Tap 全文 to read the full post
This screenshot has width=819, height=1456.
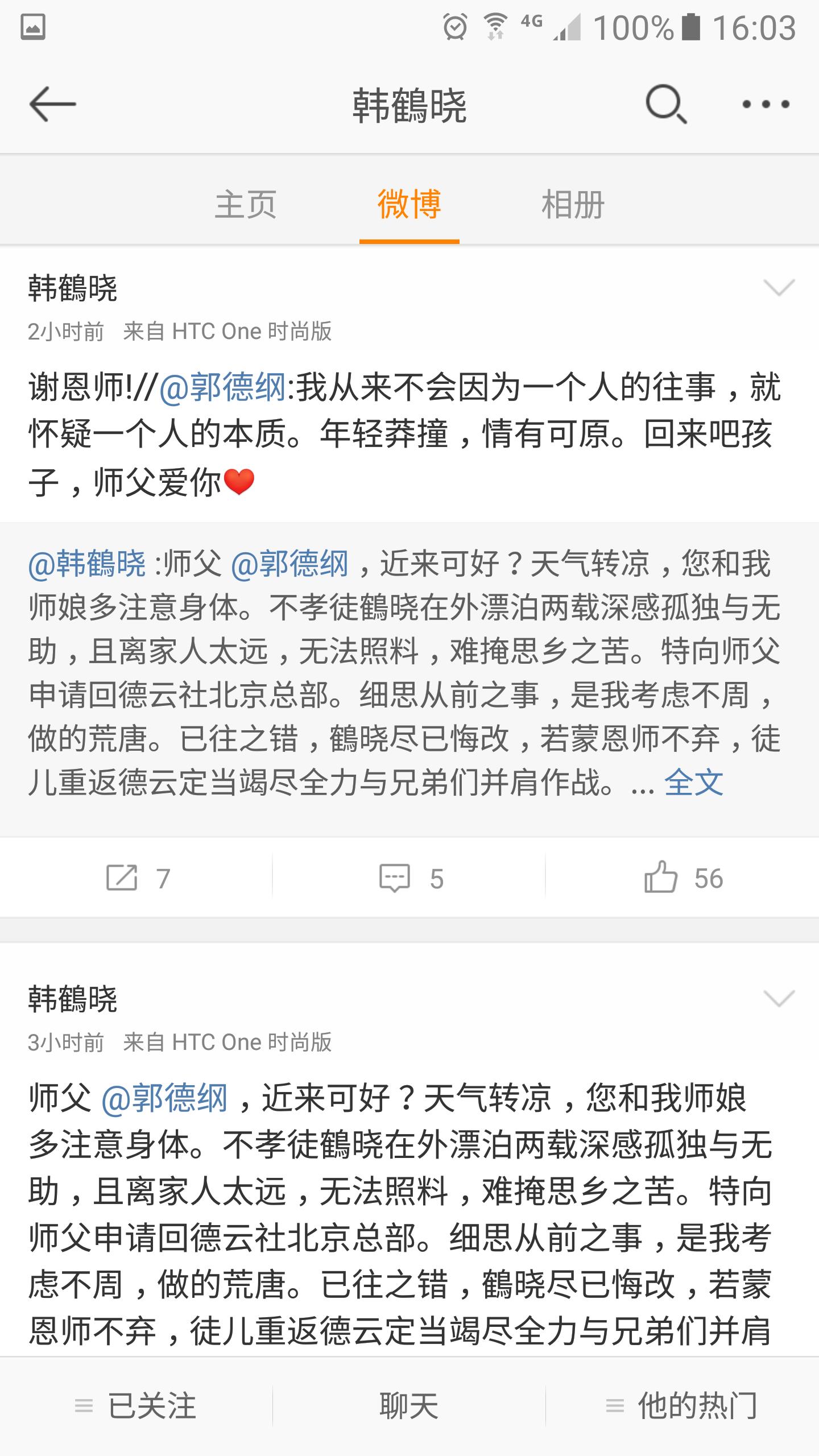pyautogui.click(x=693, y=783)
